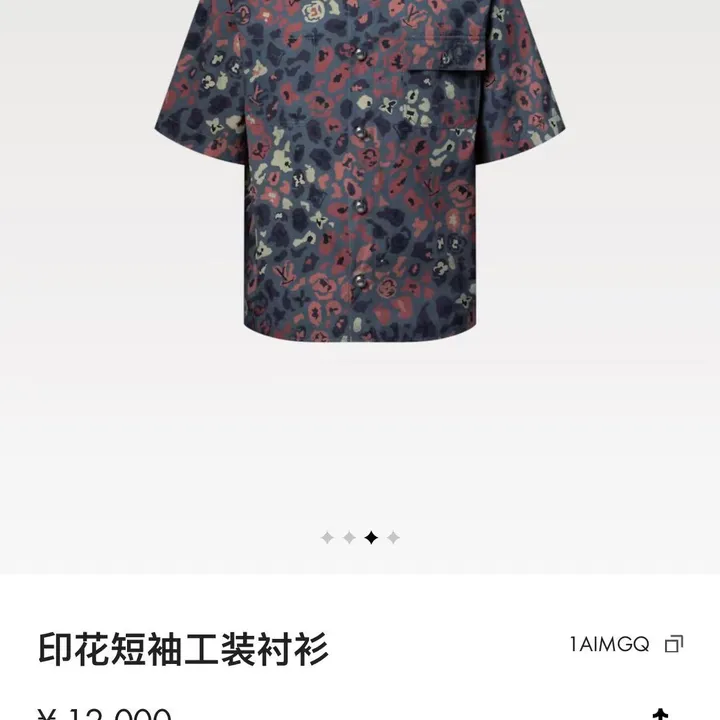Image resolution: width=720 pixels, height=720 pixels.
Task: Jump to the fourth product image dot
Action: coord(393,538)
